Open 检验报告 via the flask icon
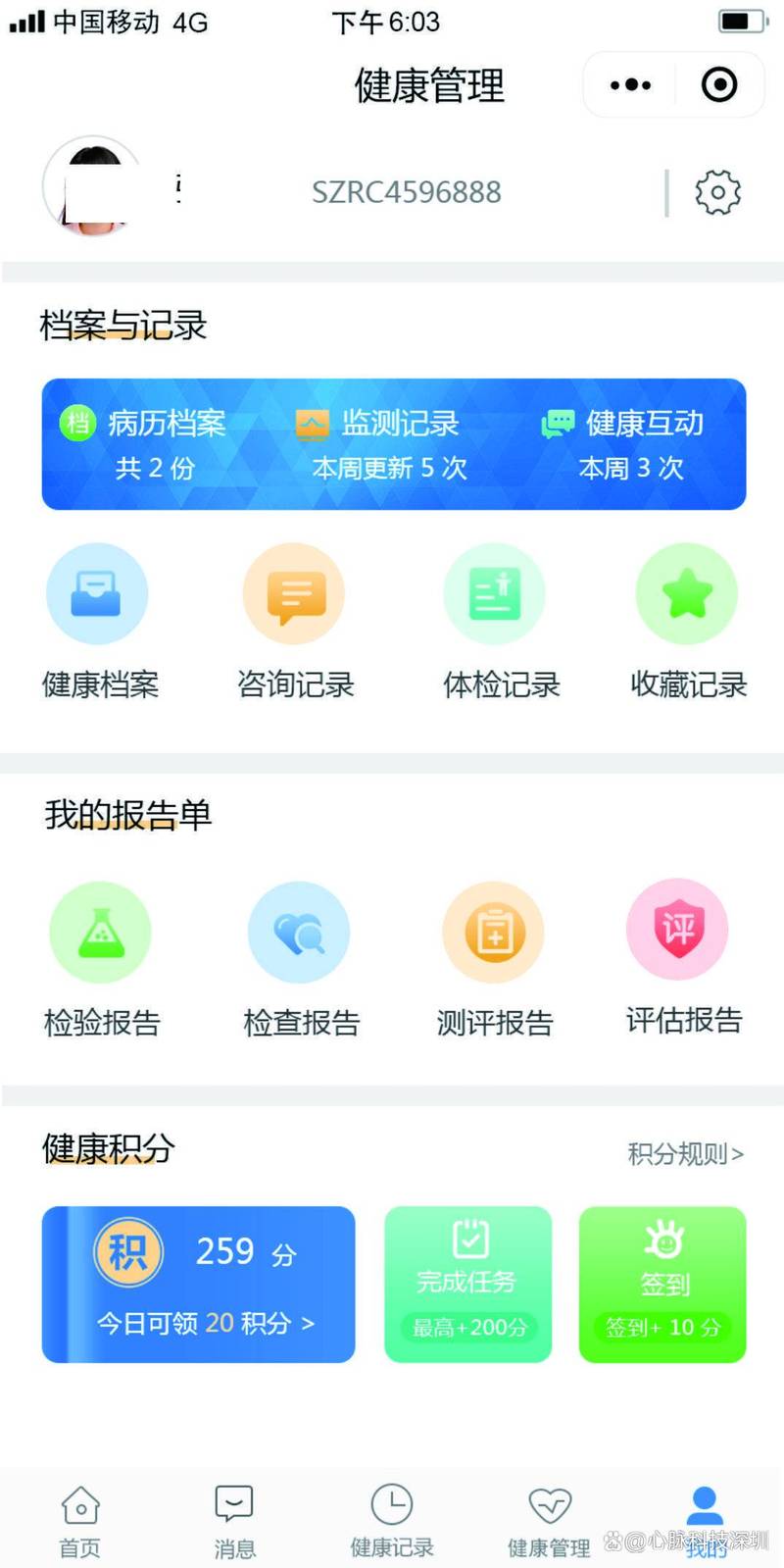The image size is (784, 1568). point(101,932)
